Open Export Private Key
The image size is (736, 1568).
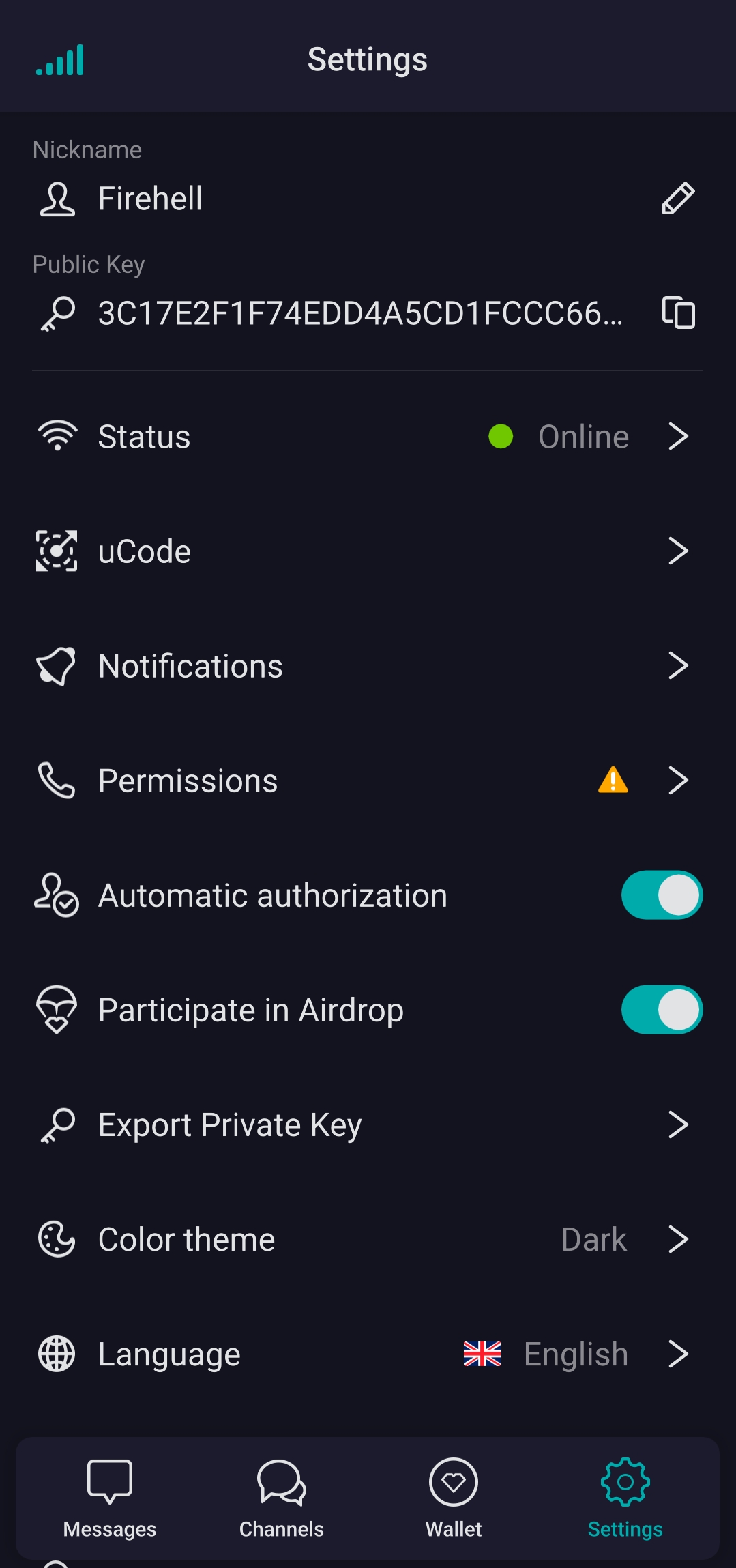[x=368, y=1124]
